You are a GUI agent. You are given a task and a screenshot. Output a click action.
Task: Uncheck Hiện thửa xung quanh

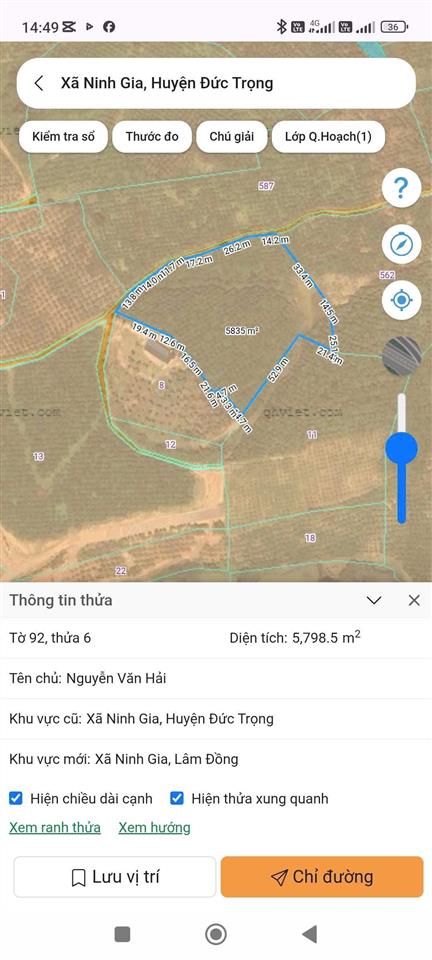[x=177, y=798]
